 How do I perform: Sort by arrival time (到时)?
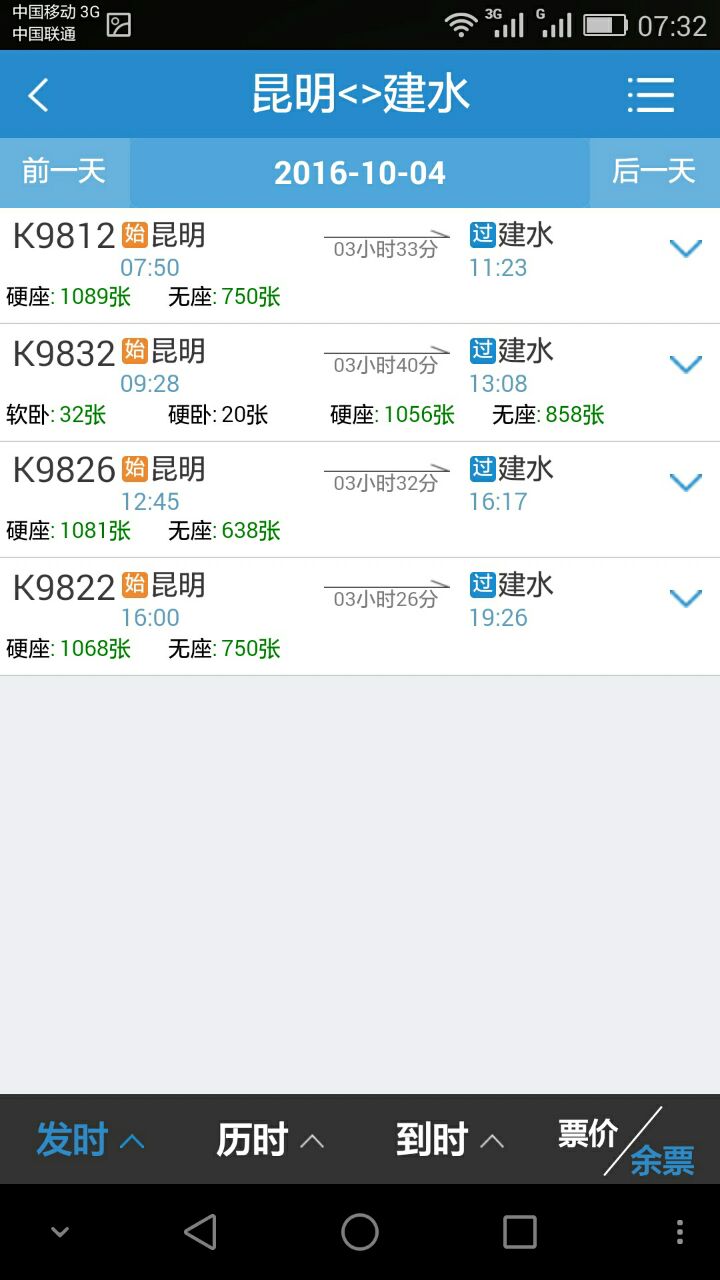[450, 1140]
